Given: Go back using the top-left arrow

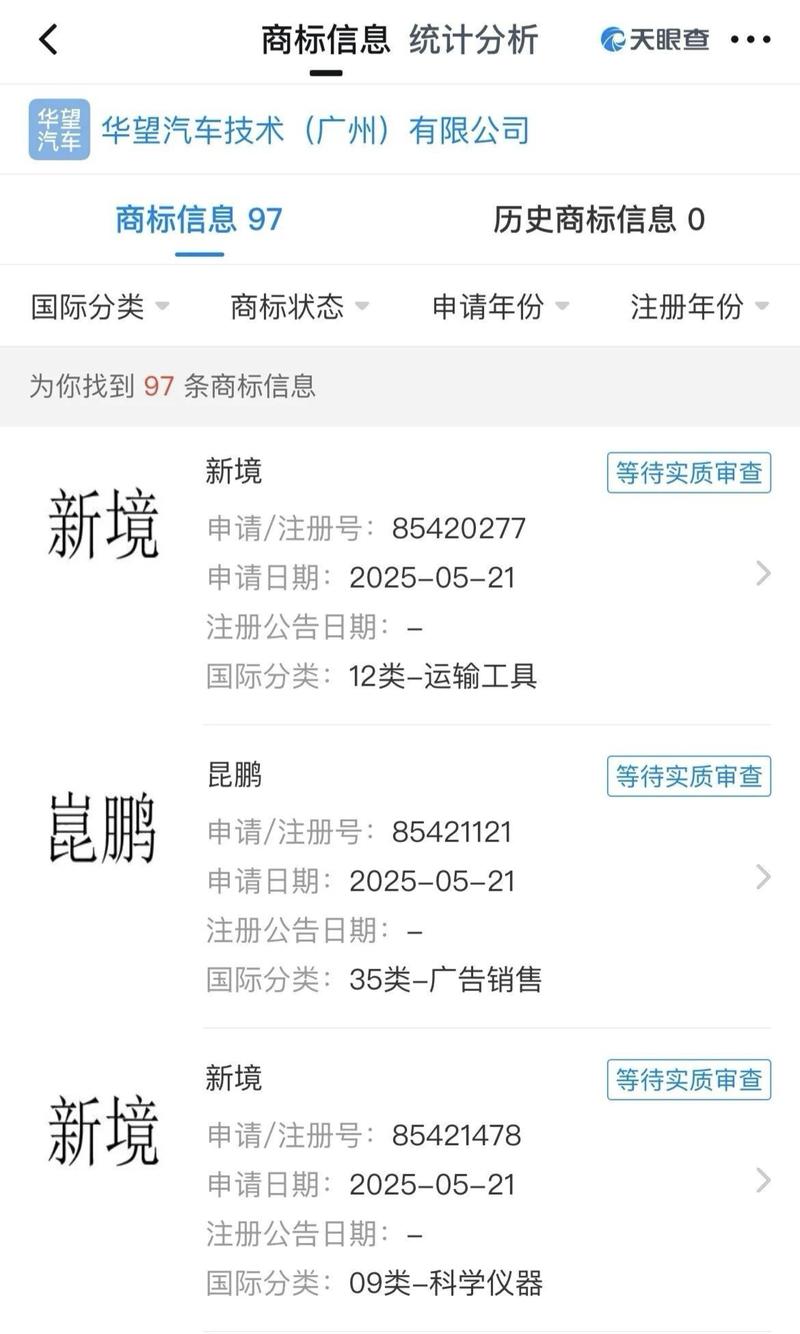Looking at the screenshot, I should [48, 40].
